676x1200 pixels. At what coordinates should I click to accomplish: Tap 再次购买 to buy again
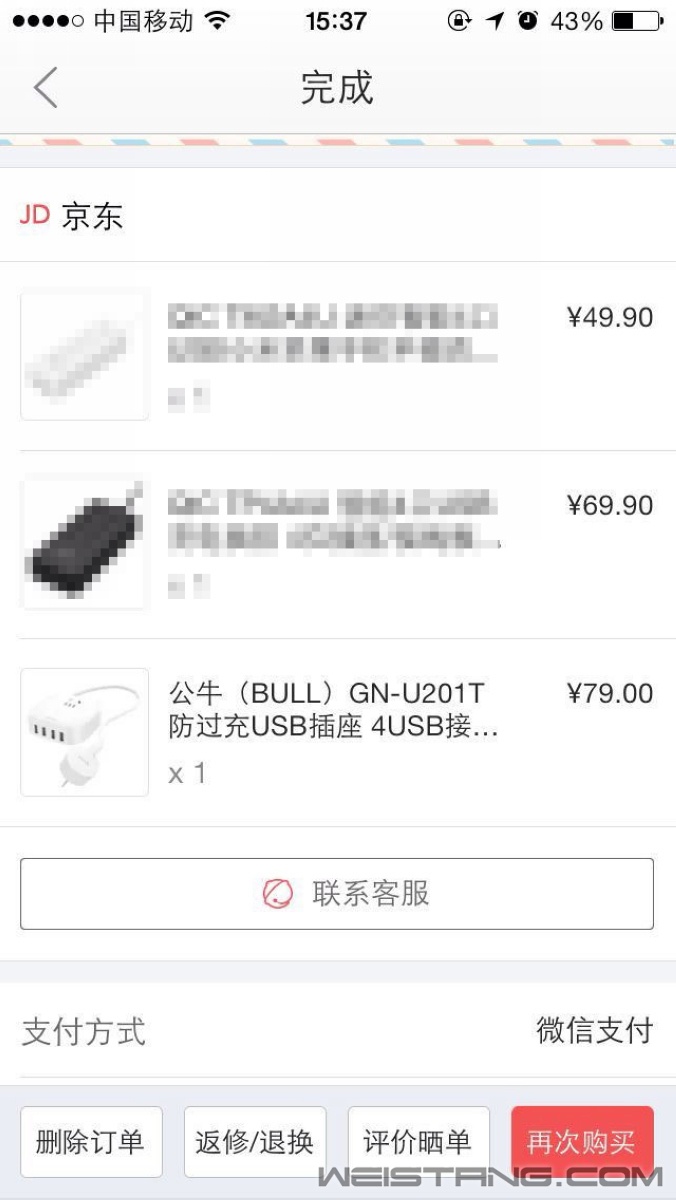pos(582,1141)
